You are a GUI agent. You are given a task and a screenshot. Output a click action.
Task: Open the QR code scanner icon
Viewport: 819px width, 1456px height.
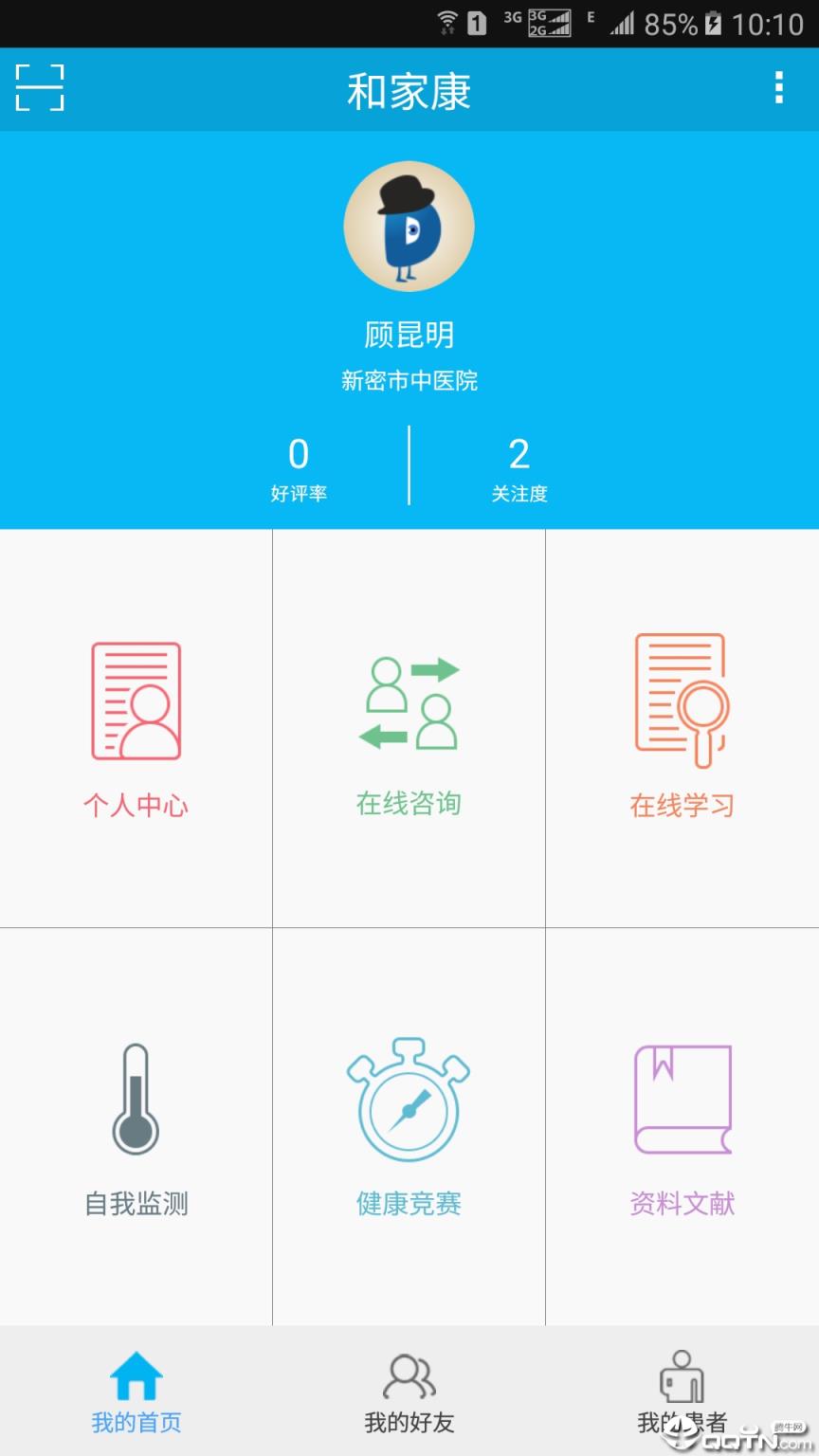40,89
